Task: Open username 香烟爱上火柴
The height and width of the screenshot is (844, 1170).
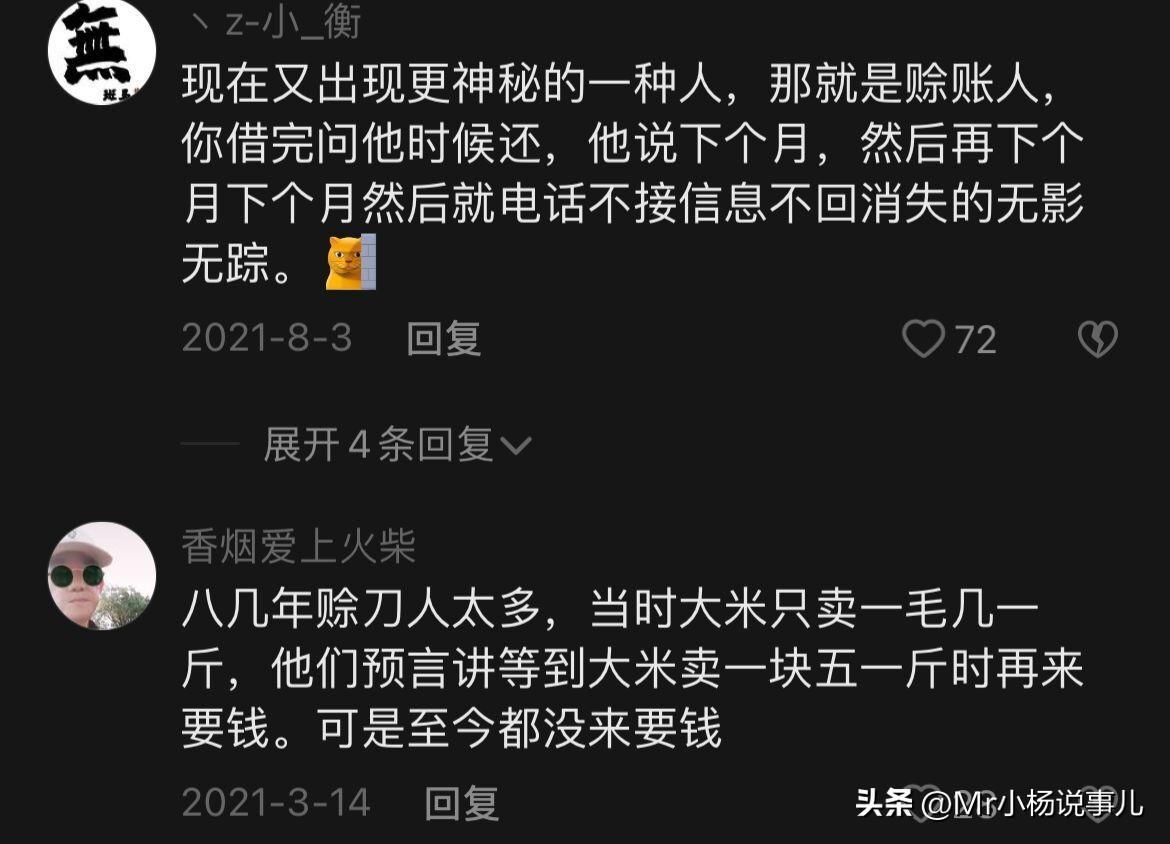Action: 298,547
